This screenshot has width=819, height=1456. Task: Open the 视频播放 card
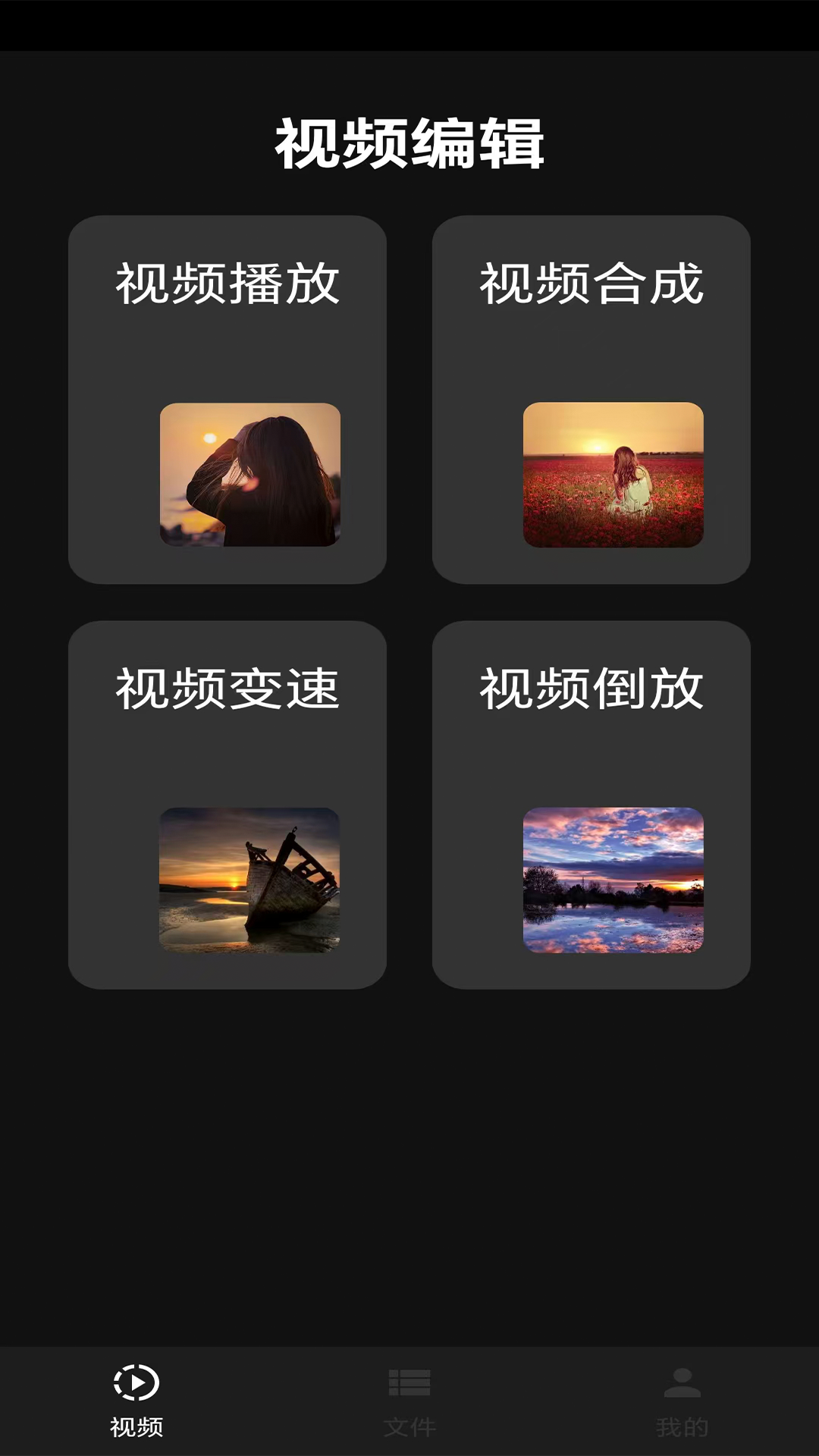[x=227, y=400]
